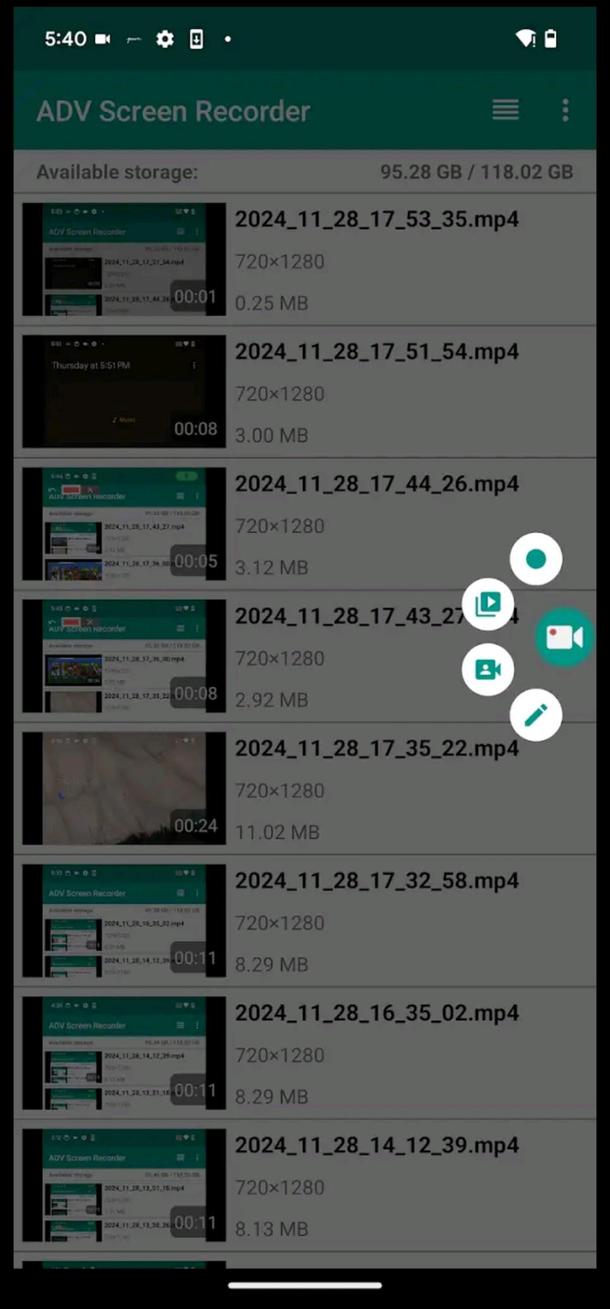
Task: Open the overflow menu
Action: pos(565,111)
